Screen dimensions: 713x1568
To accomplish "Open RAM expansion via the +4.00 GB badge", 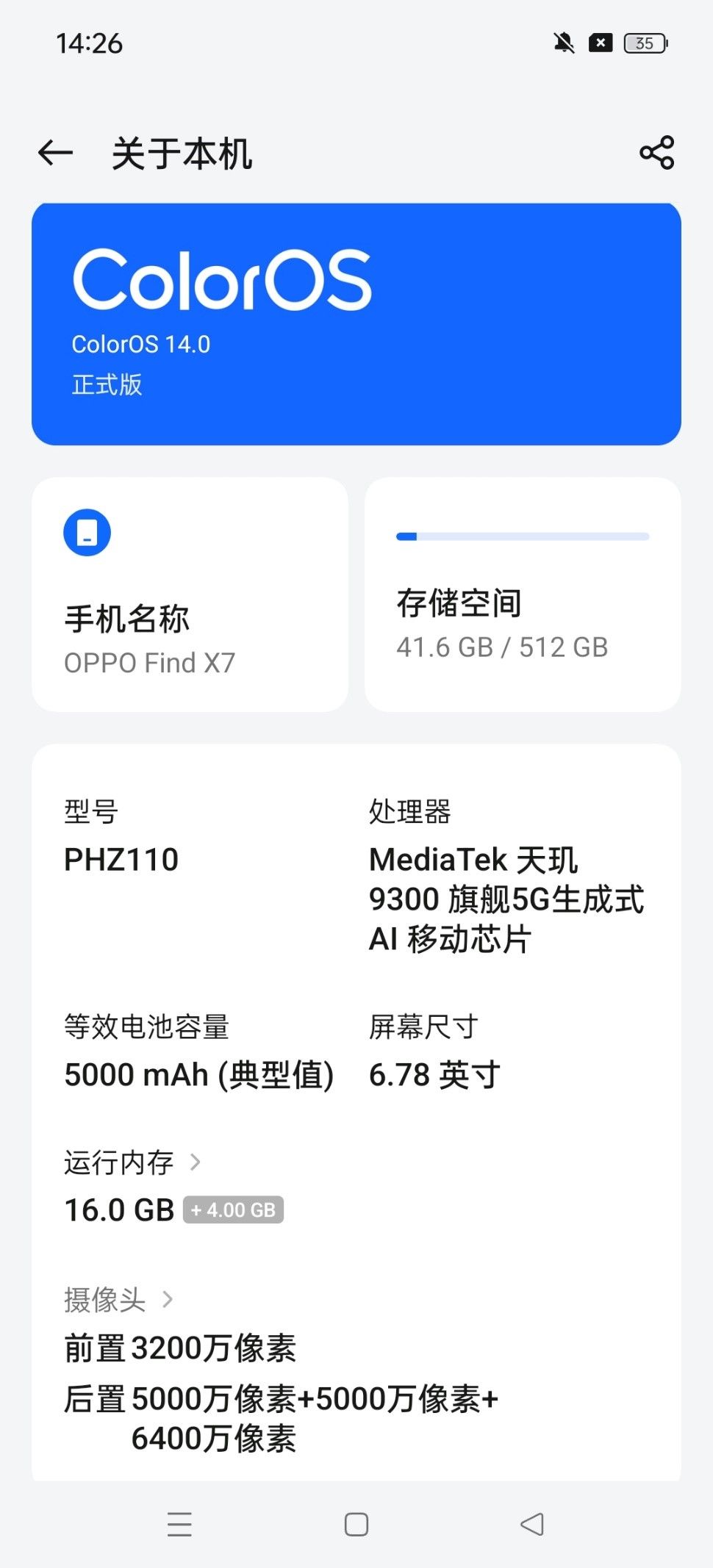I will pyautogui.click(x=234, y=1209).
